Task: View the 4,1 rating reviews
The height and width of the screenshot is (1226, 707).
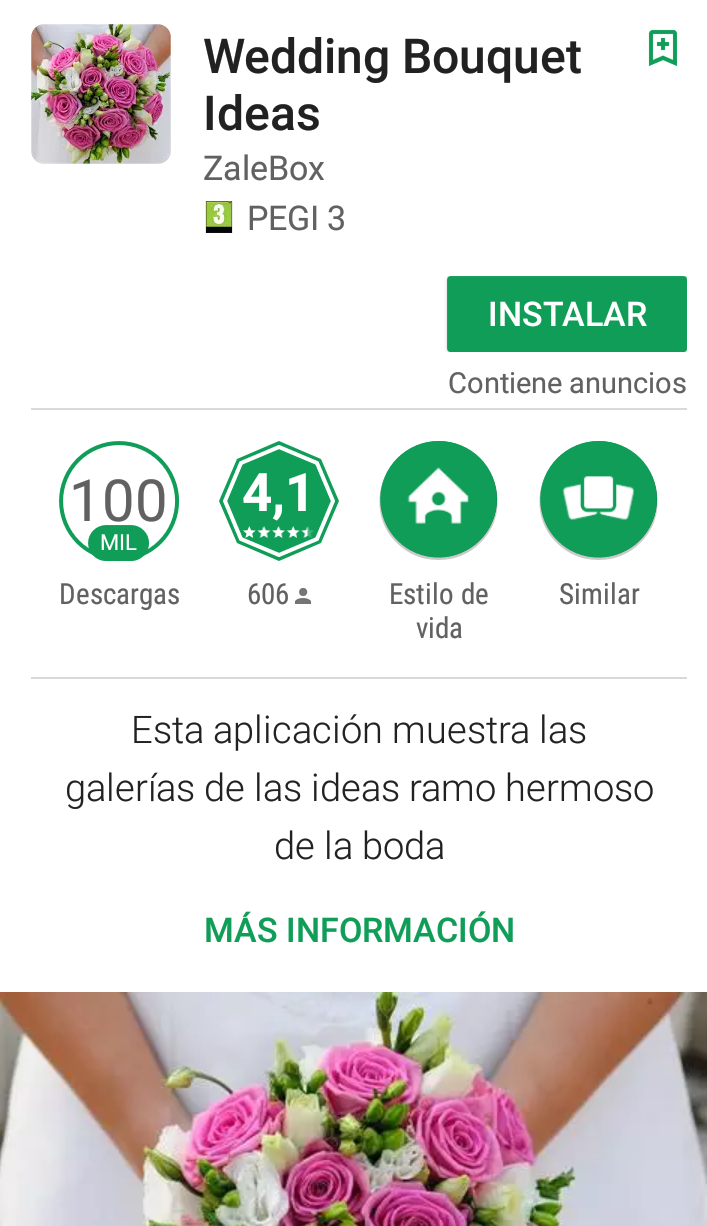Action: point(279,500)
